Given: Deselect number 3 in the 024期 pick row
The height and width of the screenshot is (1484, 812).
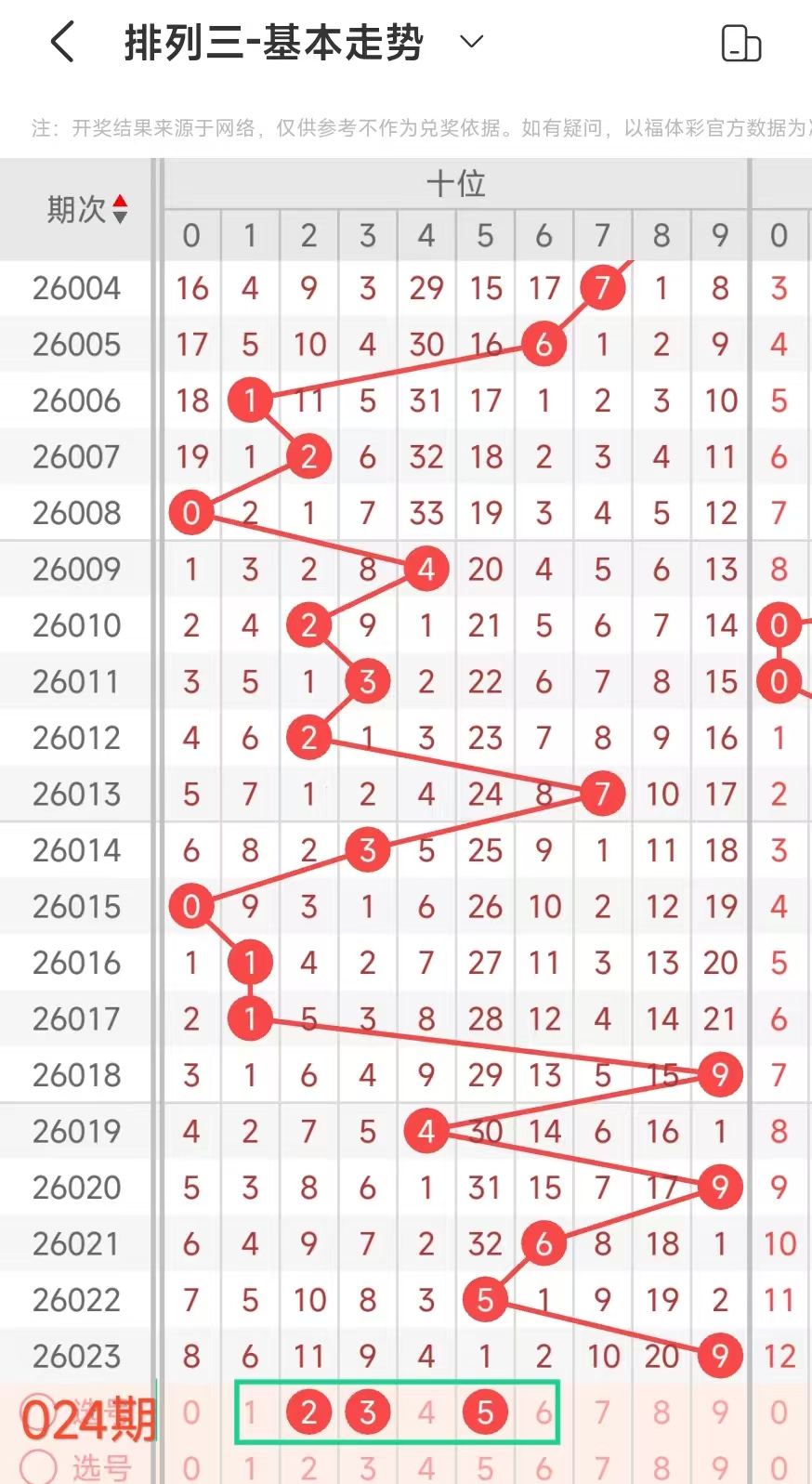Looking at the screenshot, I should tap(368, 1412).
